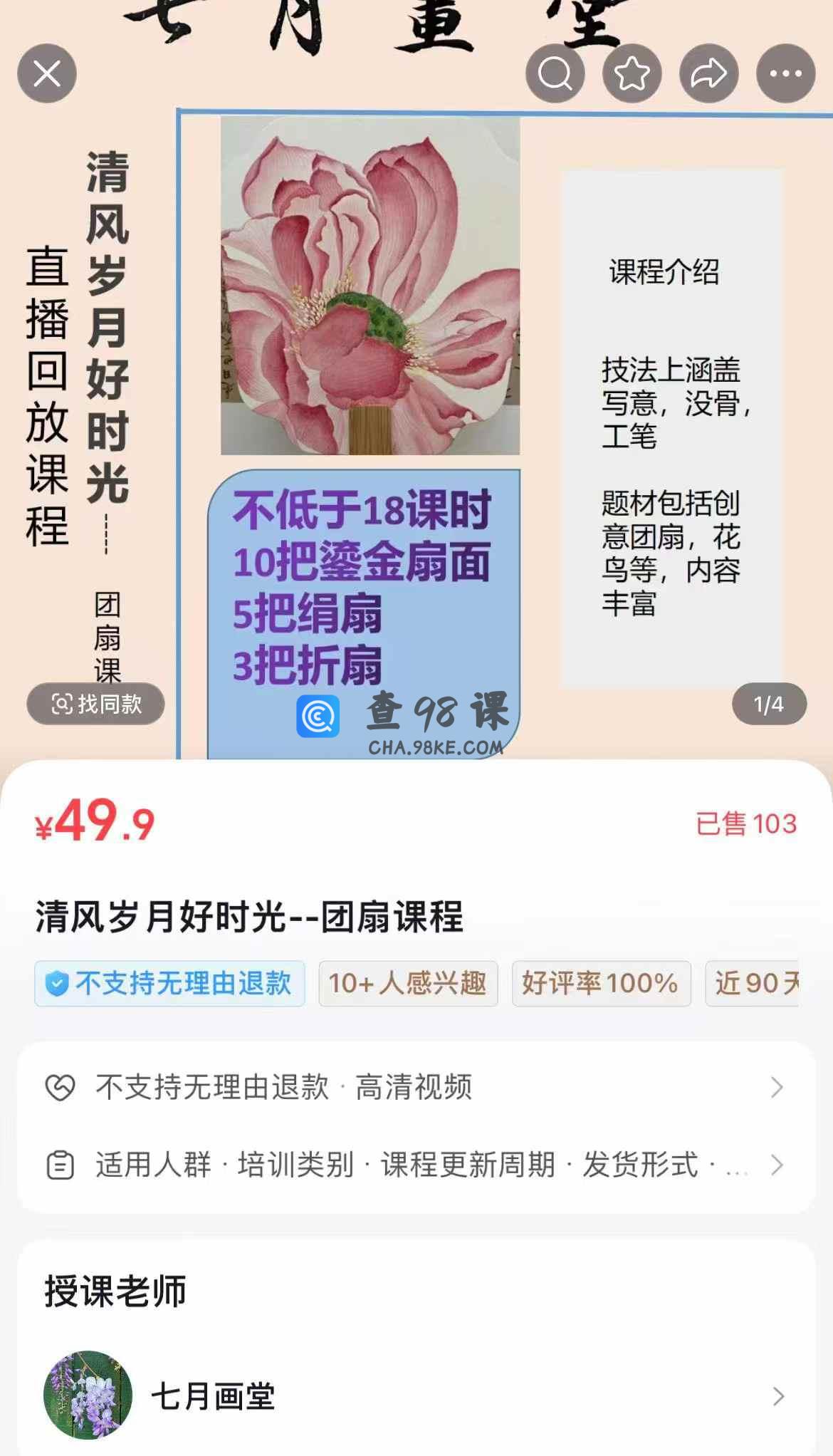Add this course to favorites

632,73
